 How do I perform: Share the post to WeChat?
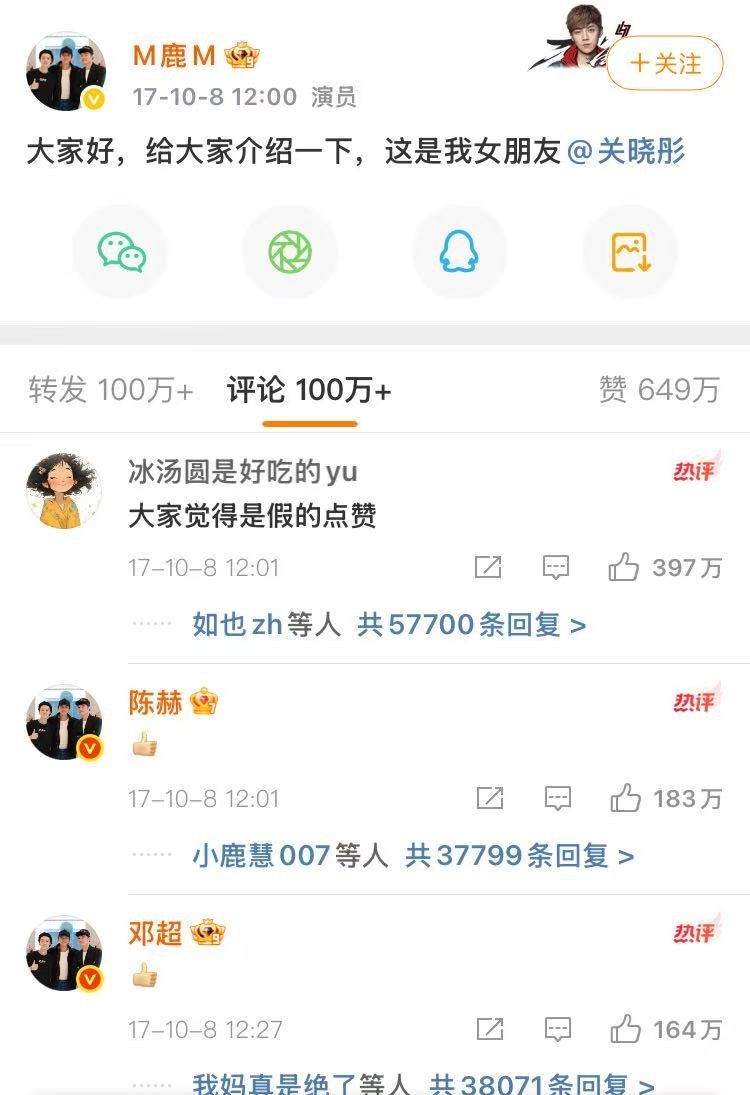coord(121,252)
